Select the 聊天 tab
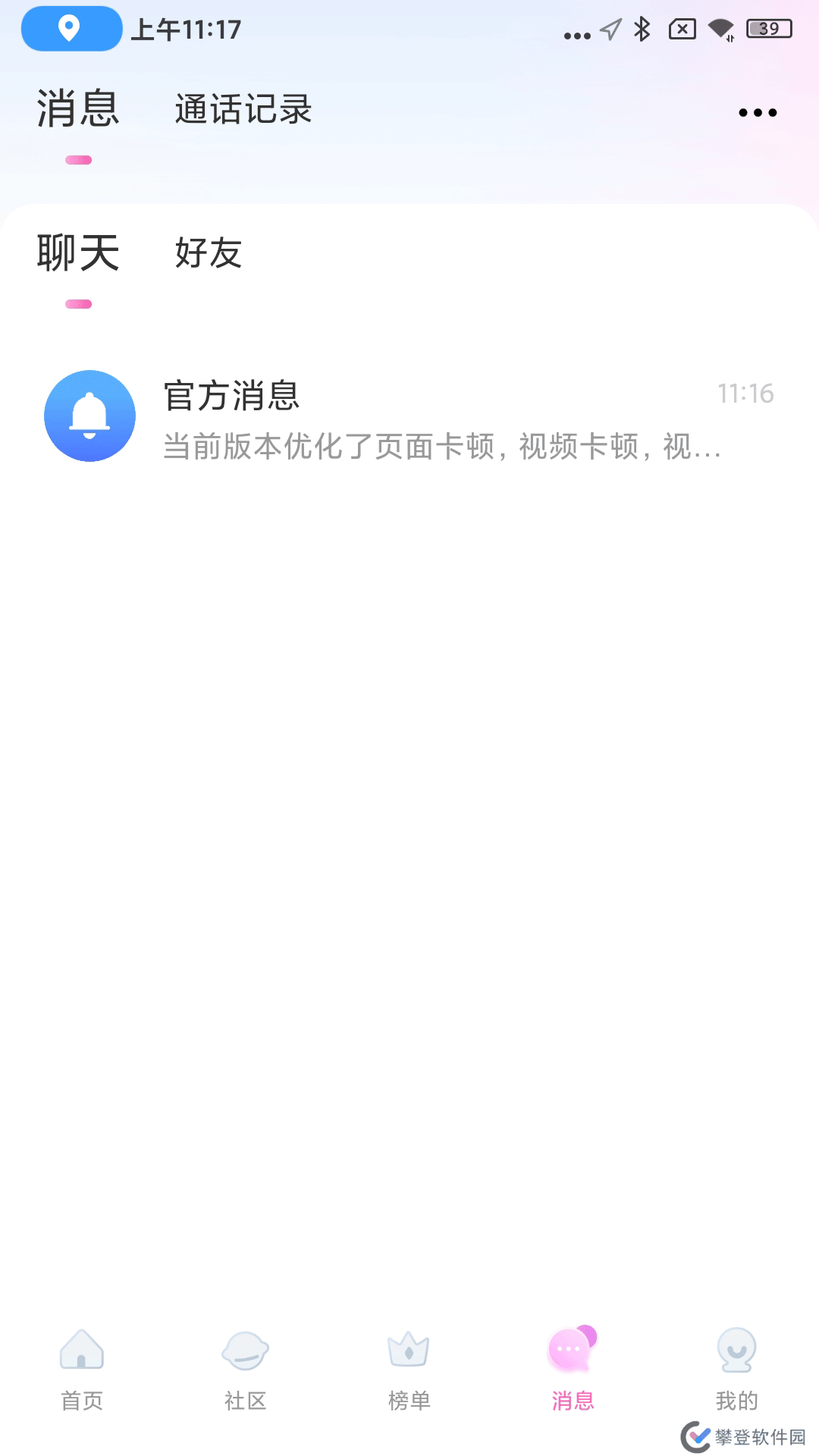Screen dimensions: 819x1456 click(78, 253)
